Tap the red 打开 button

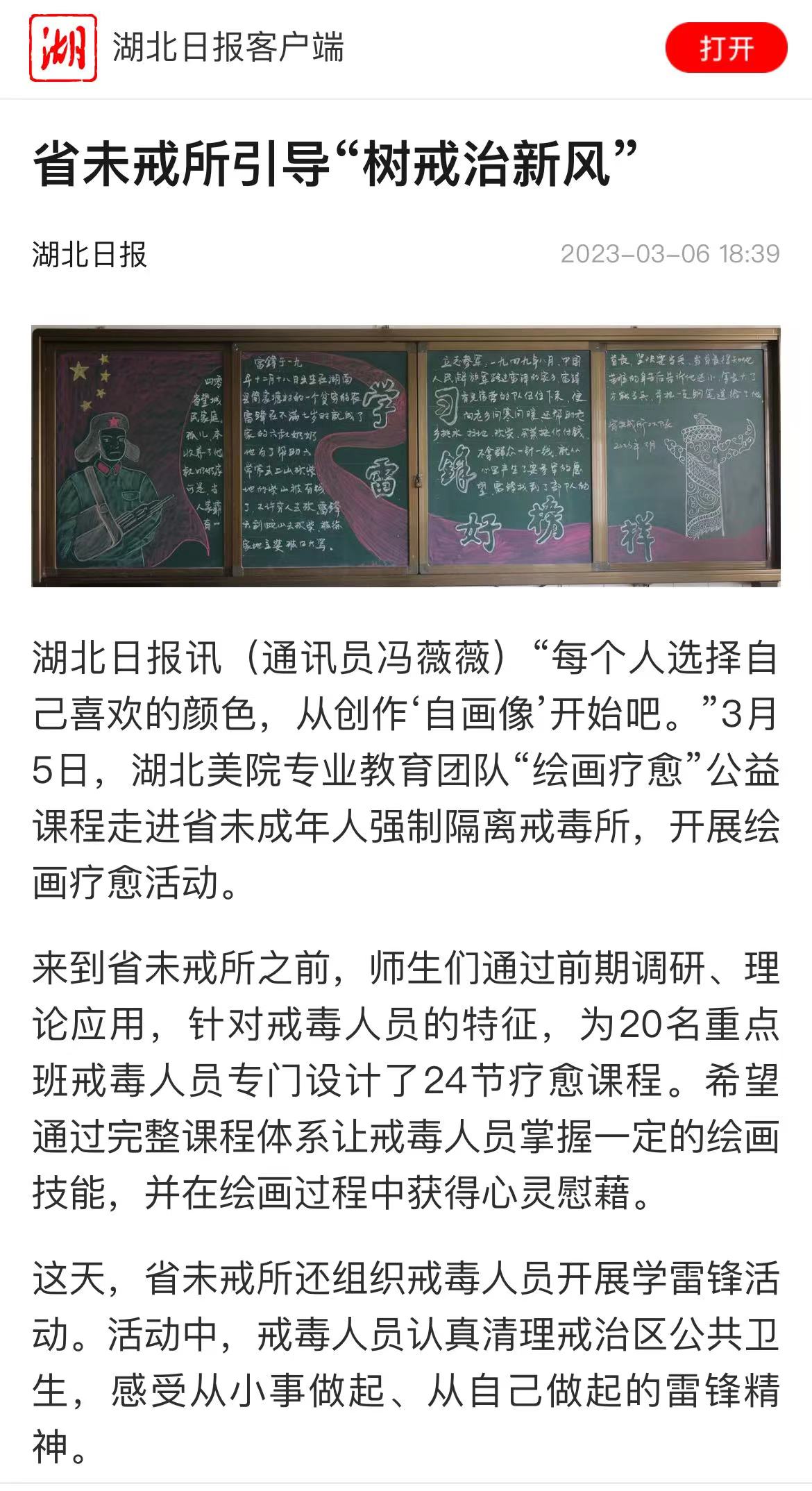(x=726, y=49)
